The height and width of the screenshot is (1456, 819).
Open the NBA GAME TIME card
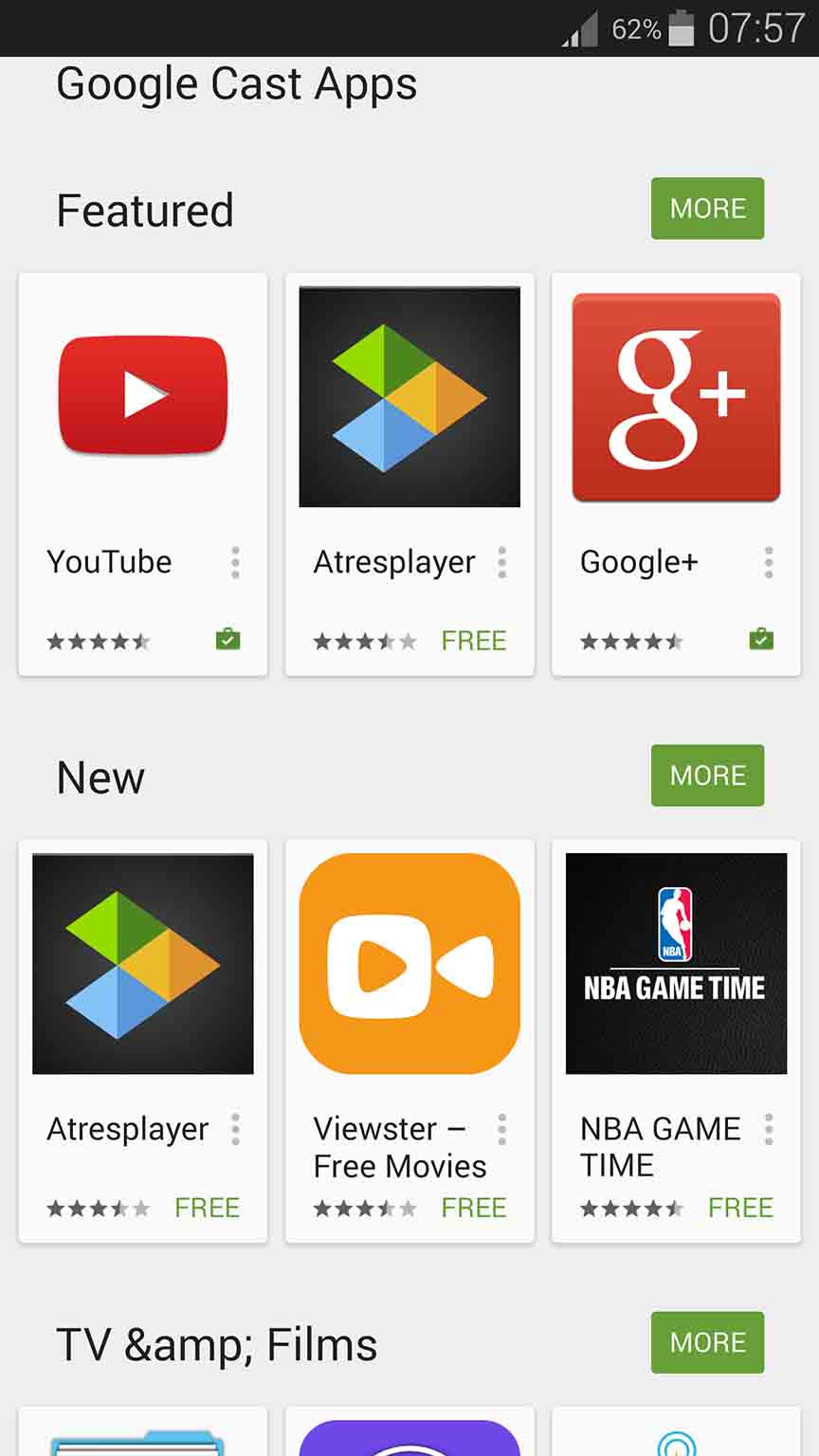[x=675, y=965]
